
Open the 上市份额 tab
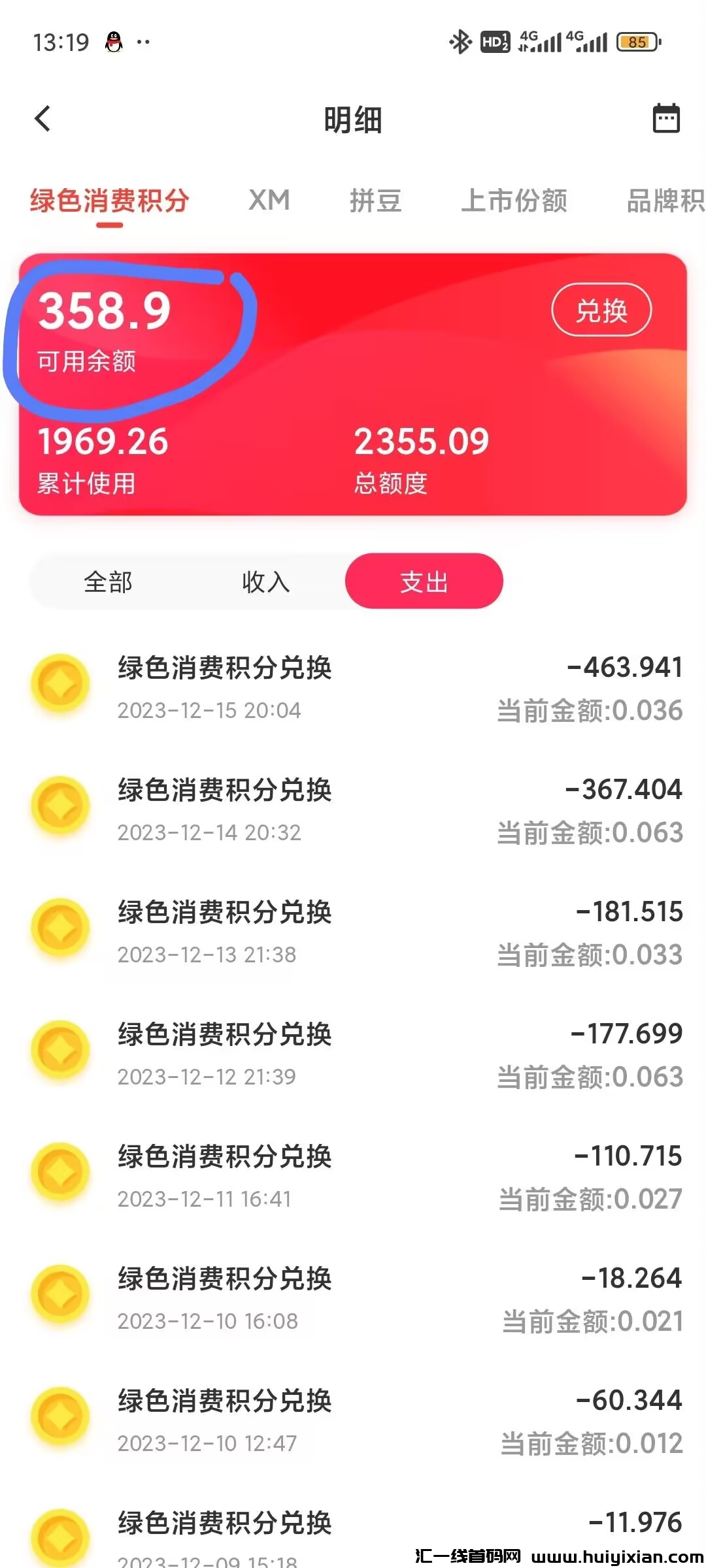514,201
